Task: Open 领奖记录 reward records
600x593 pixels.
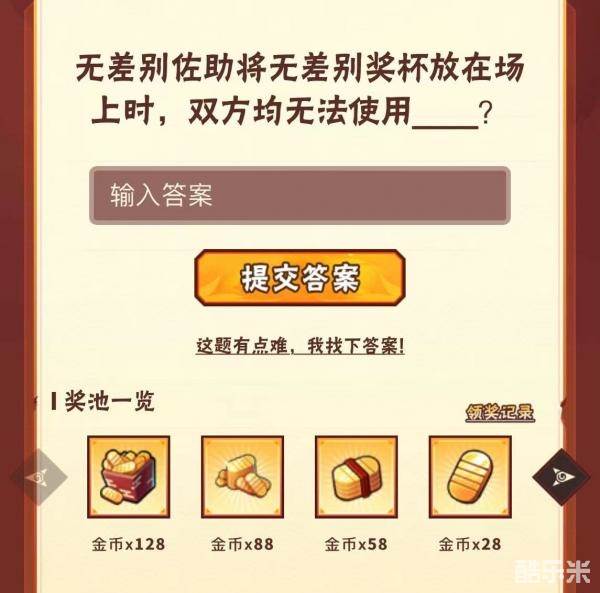Action: 499,412
